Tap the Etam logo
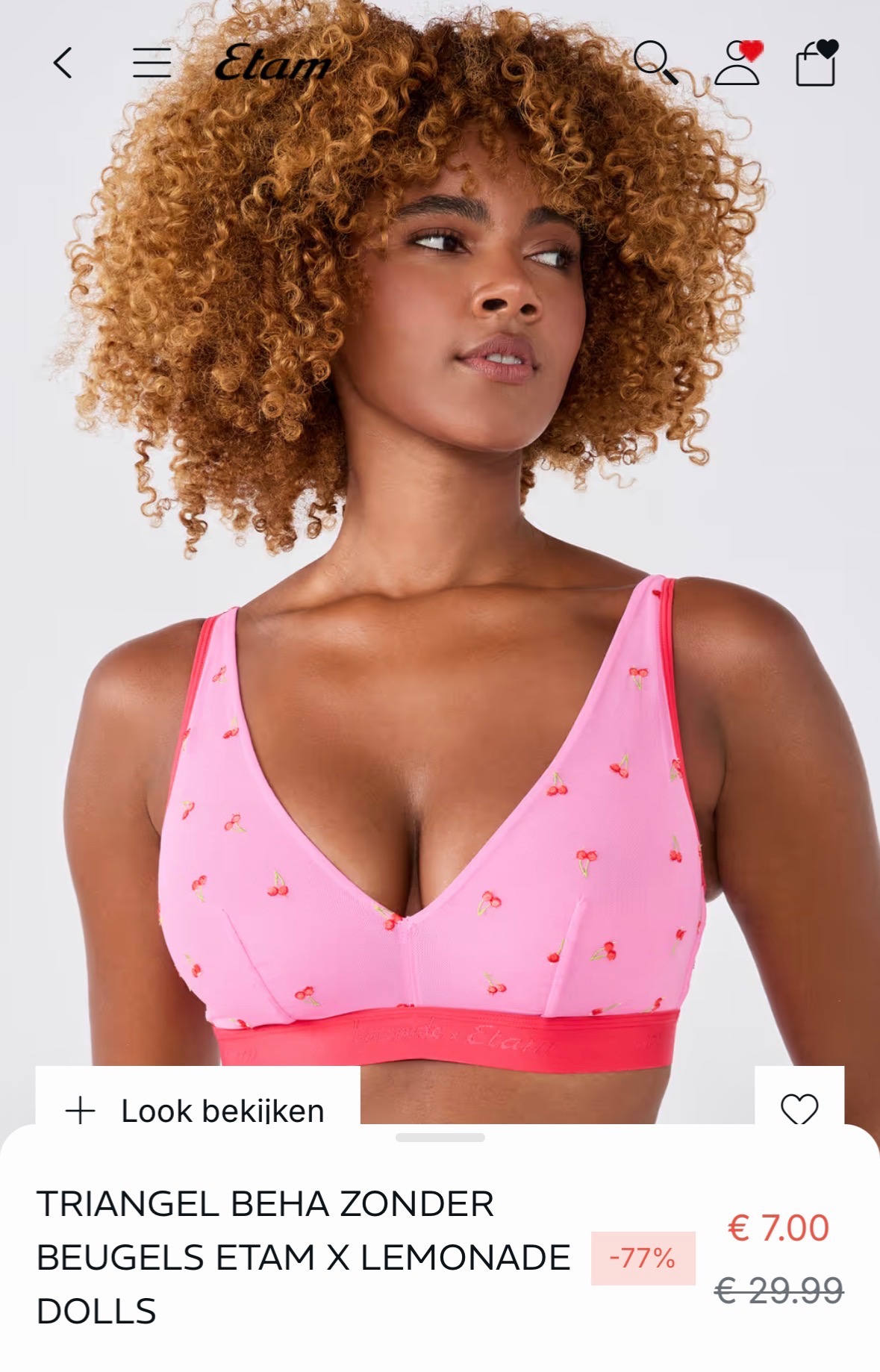Image resolution: width=880 pixels, height=1372 pixels. (x=273, y=63)
